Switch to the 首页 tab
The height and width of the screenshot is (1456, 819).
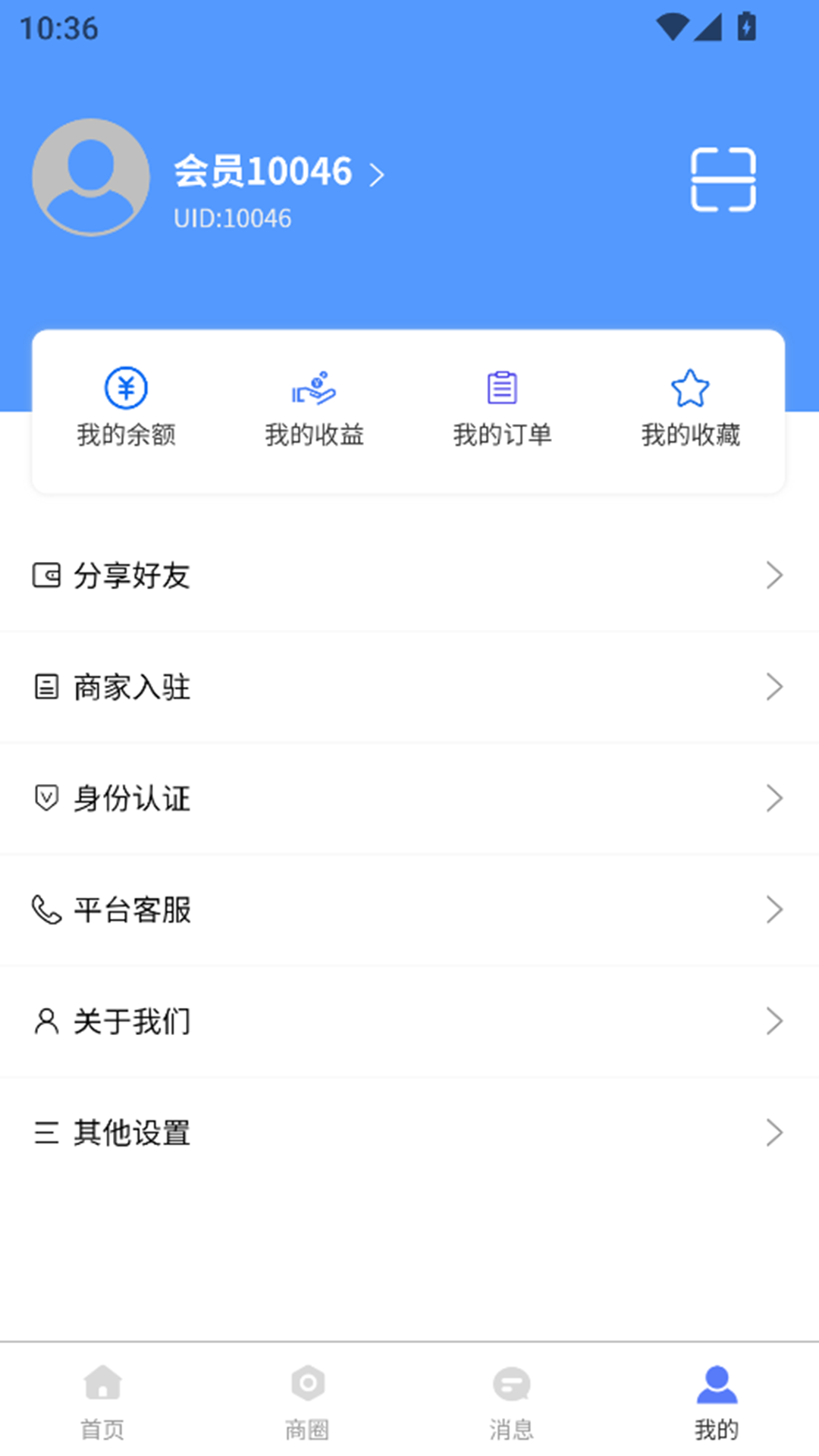(102, 1399)
